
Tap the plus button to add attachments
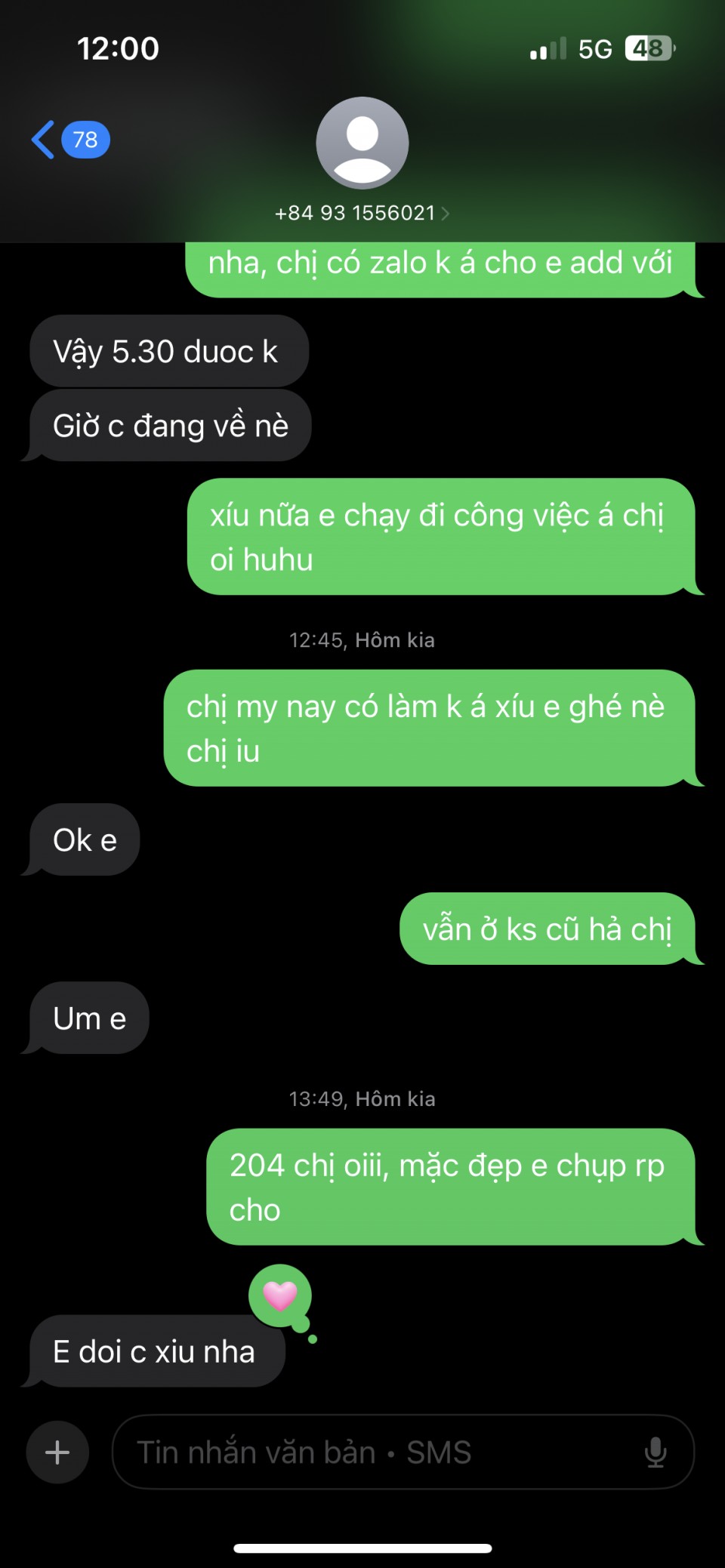click(x=57, y=1452)
